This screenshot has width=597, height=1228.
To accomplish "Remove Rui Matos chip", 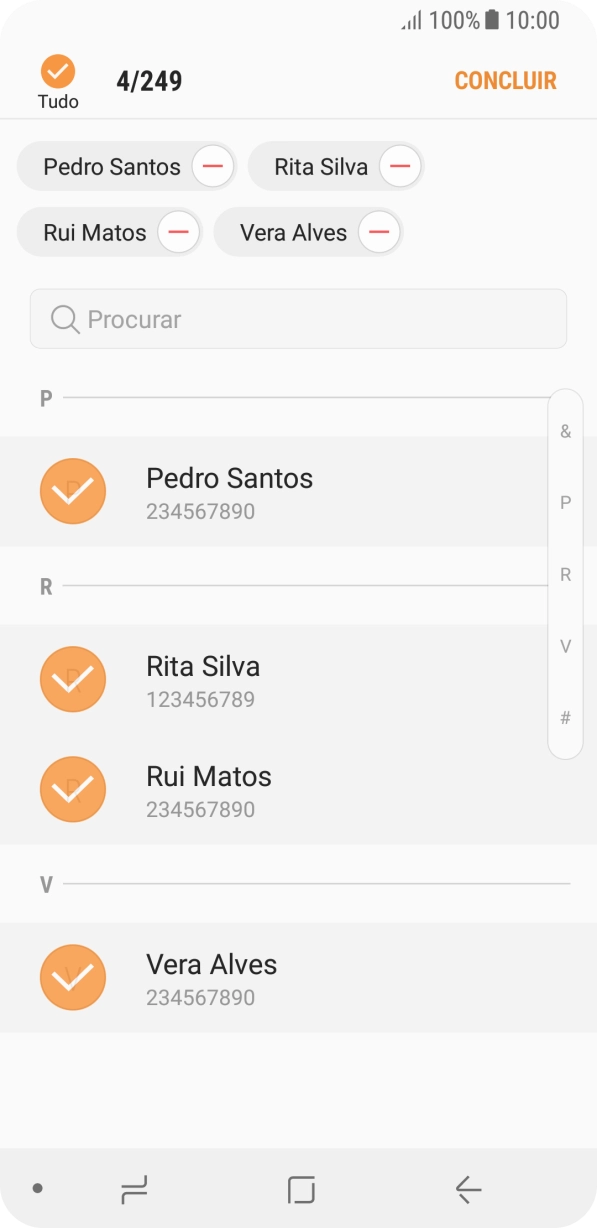I will coord(179,233).
